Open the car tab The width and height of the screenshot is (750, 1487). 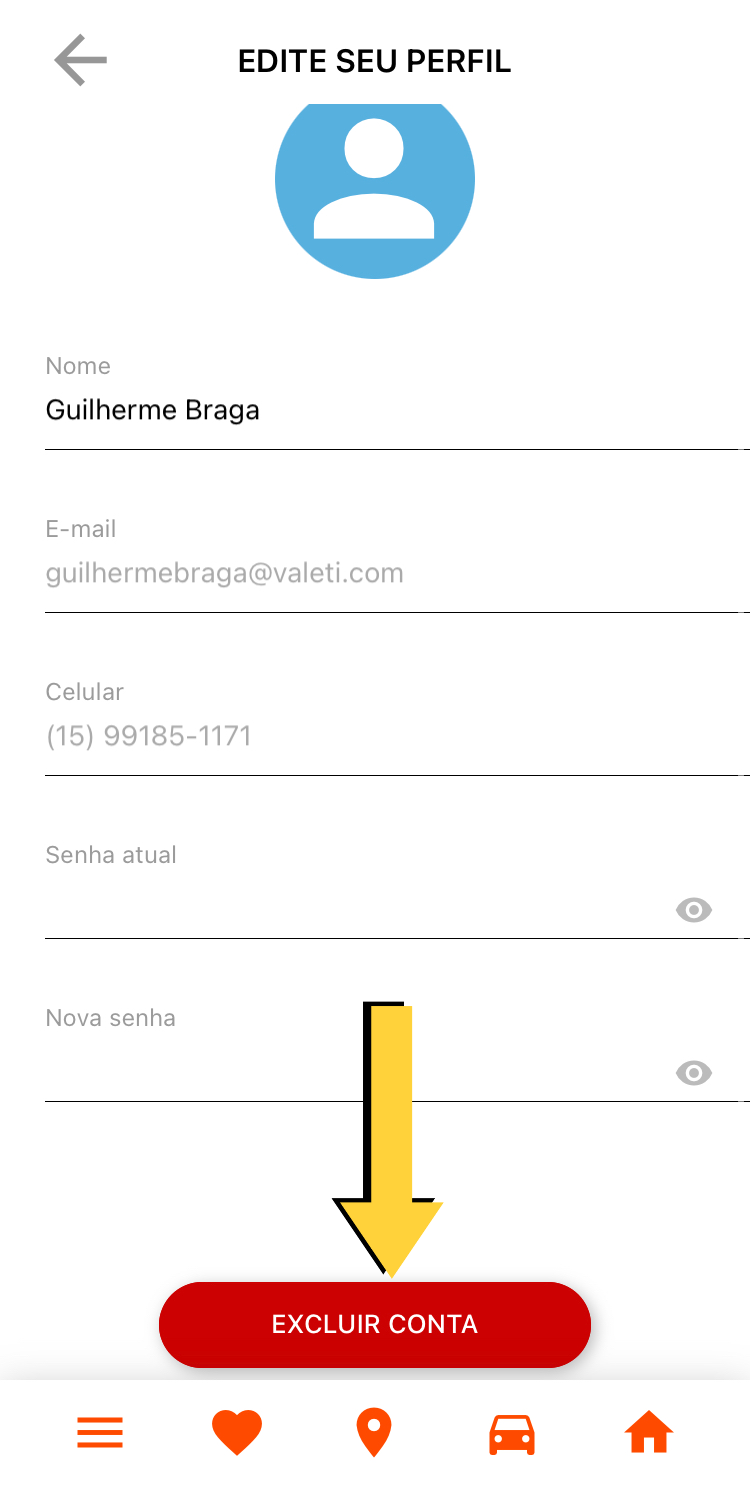click(x=511, y=1434)
